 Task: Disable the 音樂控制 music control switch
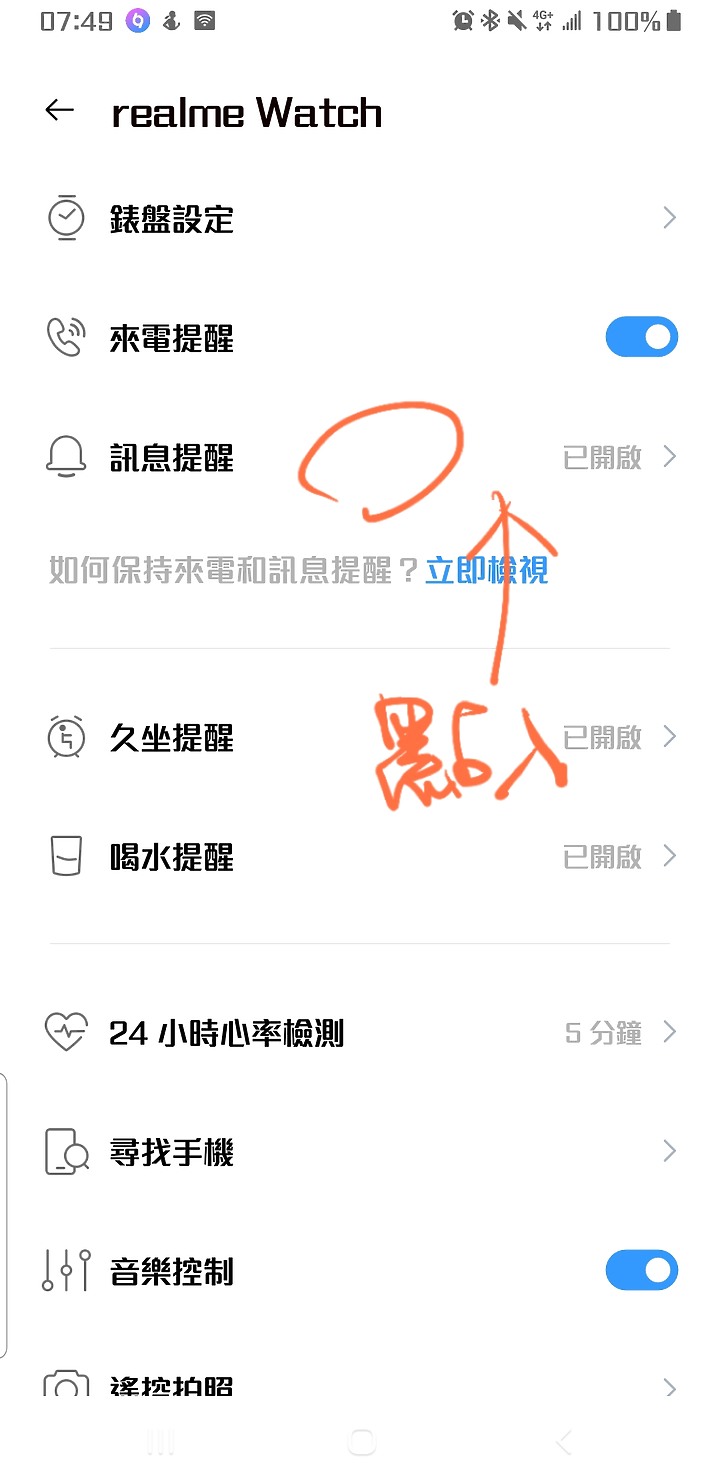coord(641,1271)
